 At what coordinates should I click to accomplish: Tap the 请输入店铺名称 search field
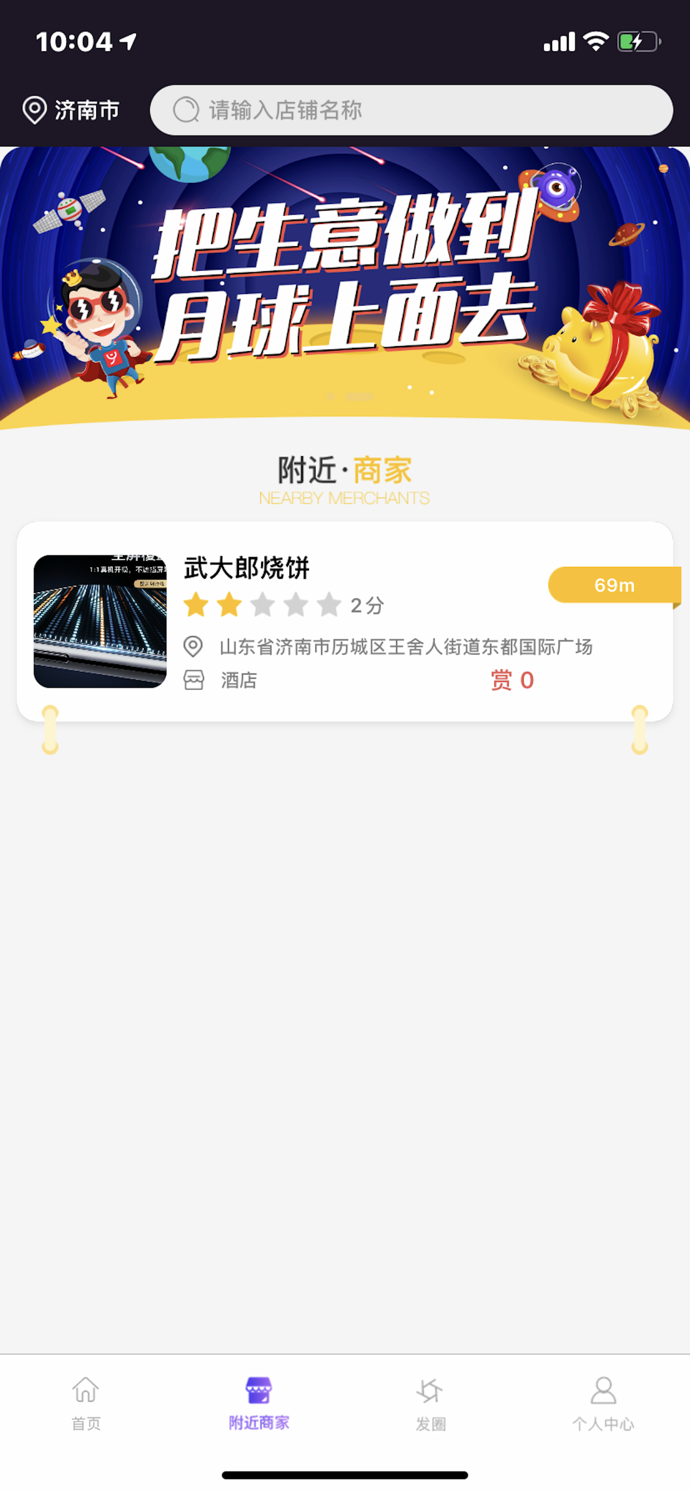point(410,110)
